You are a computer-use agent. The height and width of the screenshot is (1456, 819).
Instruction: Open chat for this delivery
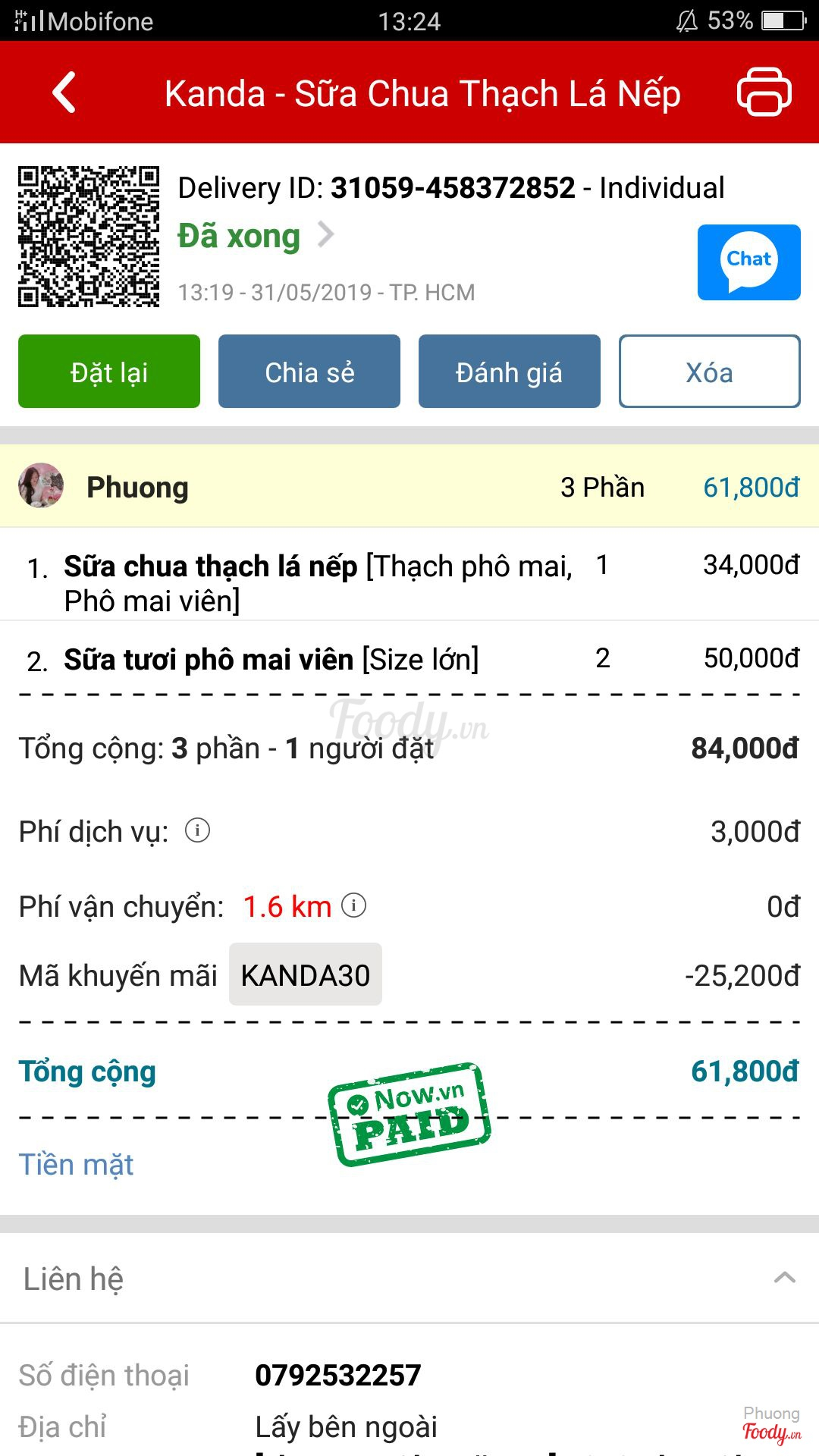click(x=748, y=262)
